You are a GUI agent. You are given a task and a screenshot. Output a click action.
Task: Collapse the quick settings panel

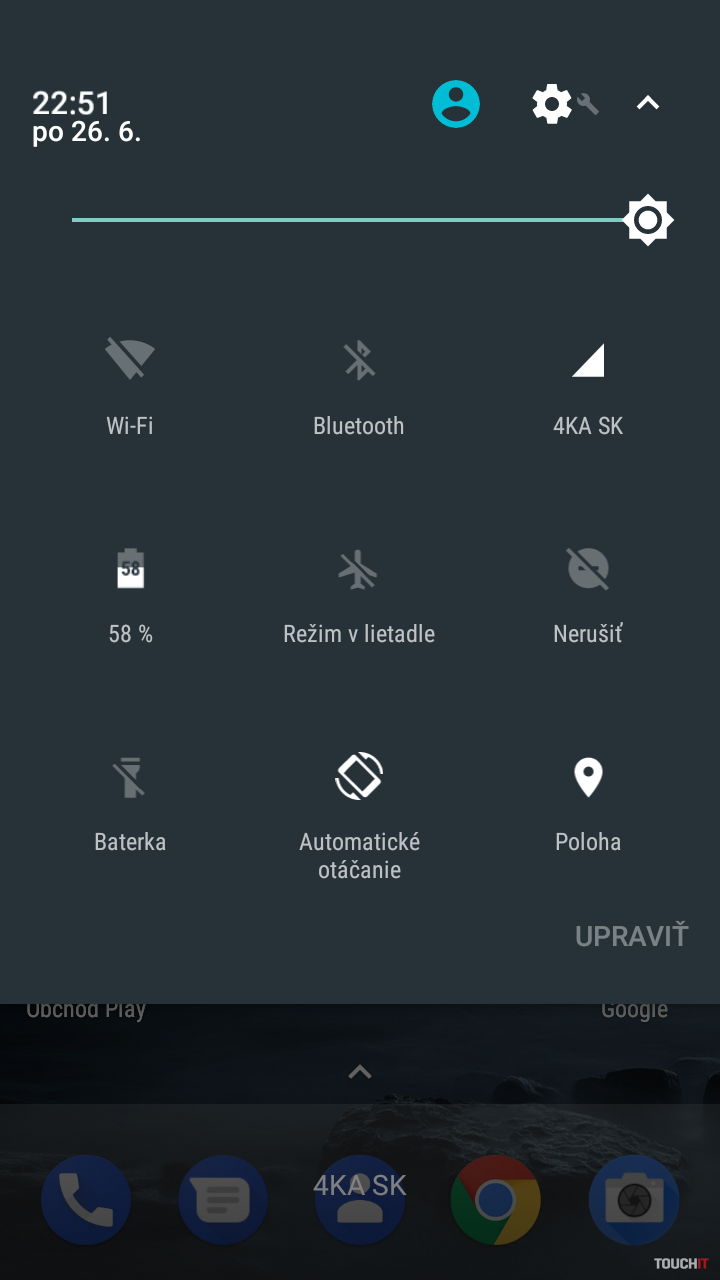648,103
